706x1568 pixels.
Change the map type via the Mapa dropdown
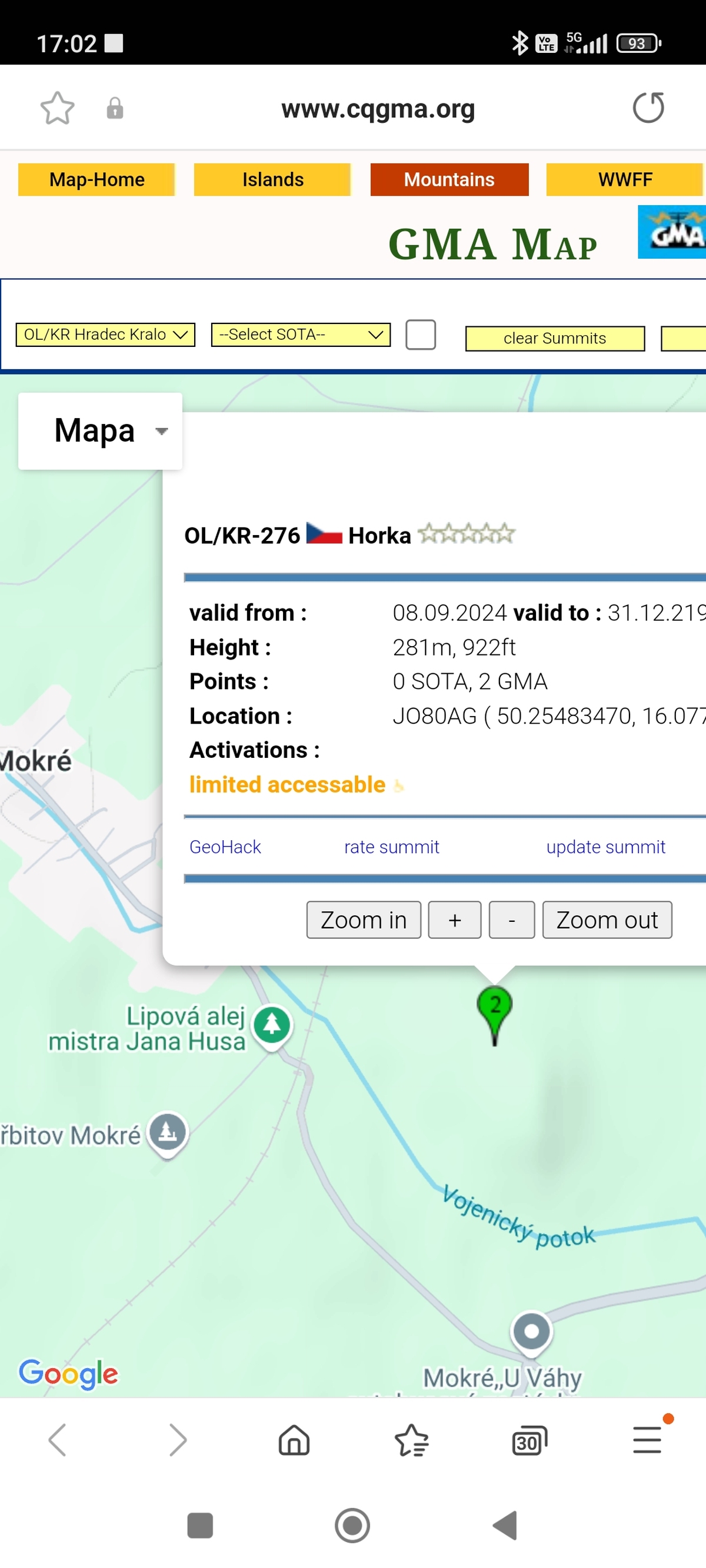click(x=101, y=431)
